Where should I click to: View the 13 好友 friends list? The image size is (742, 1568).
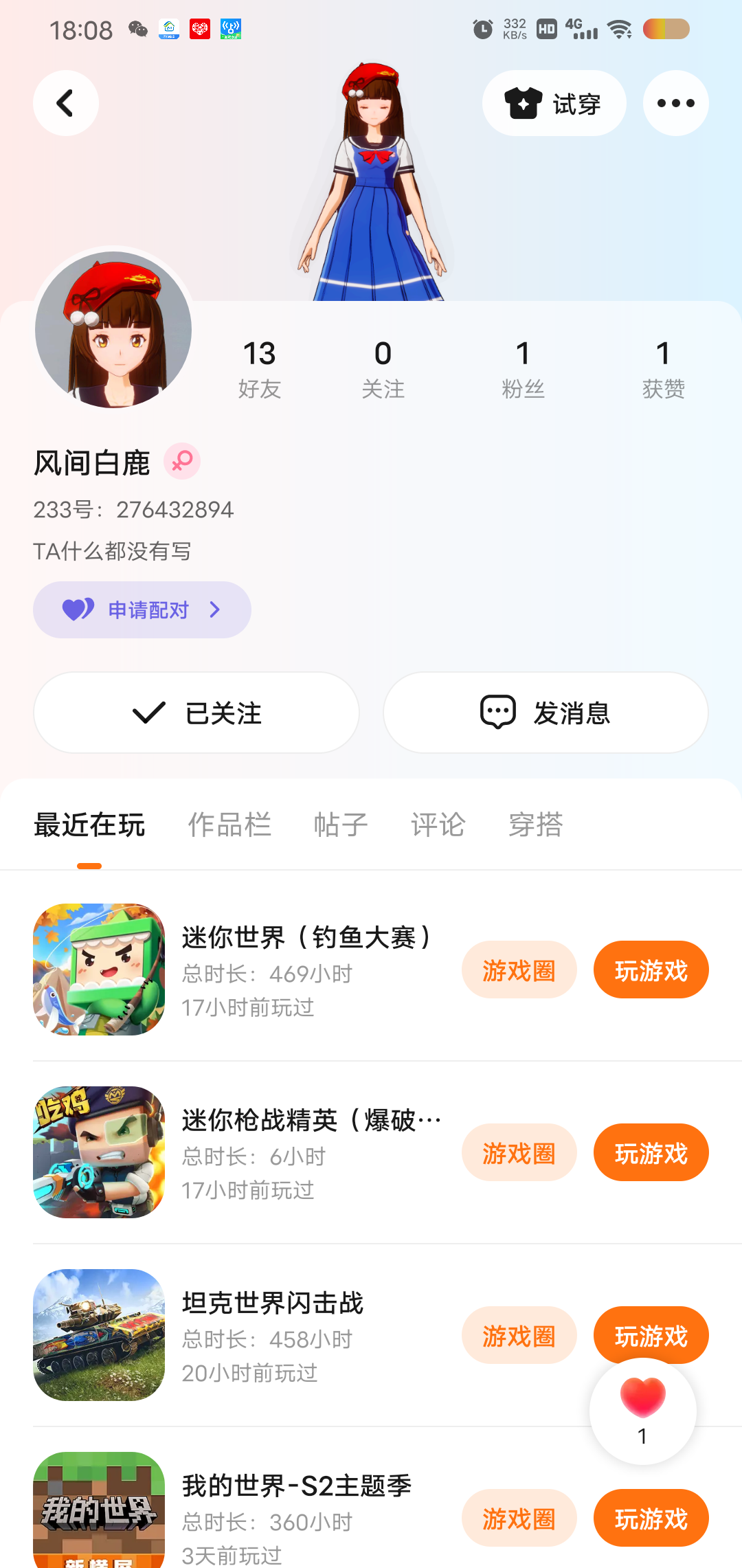coord(259,369)
